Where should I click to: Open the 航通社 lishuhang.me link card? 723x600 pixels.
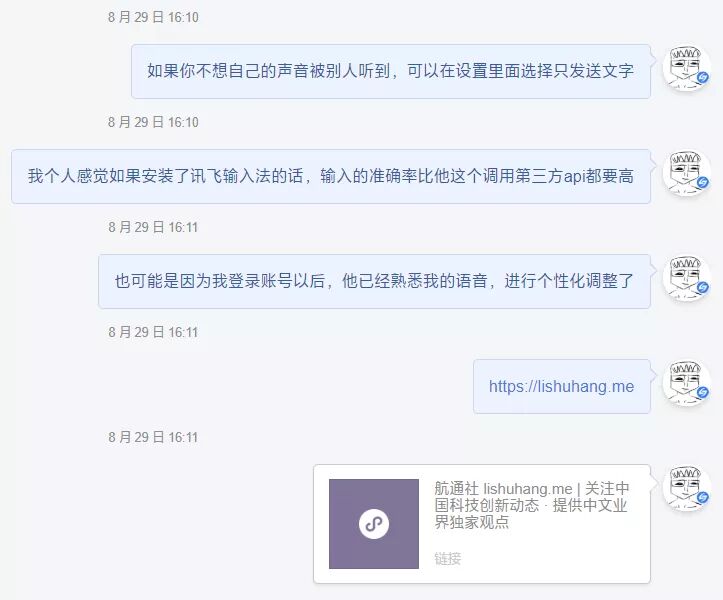tap(482, 523)
